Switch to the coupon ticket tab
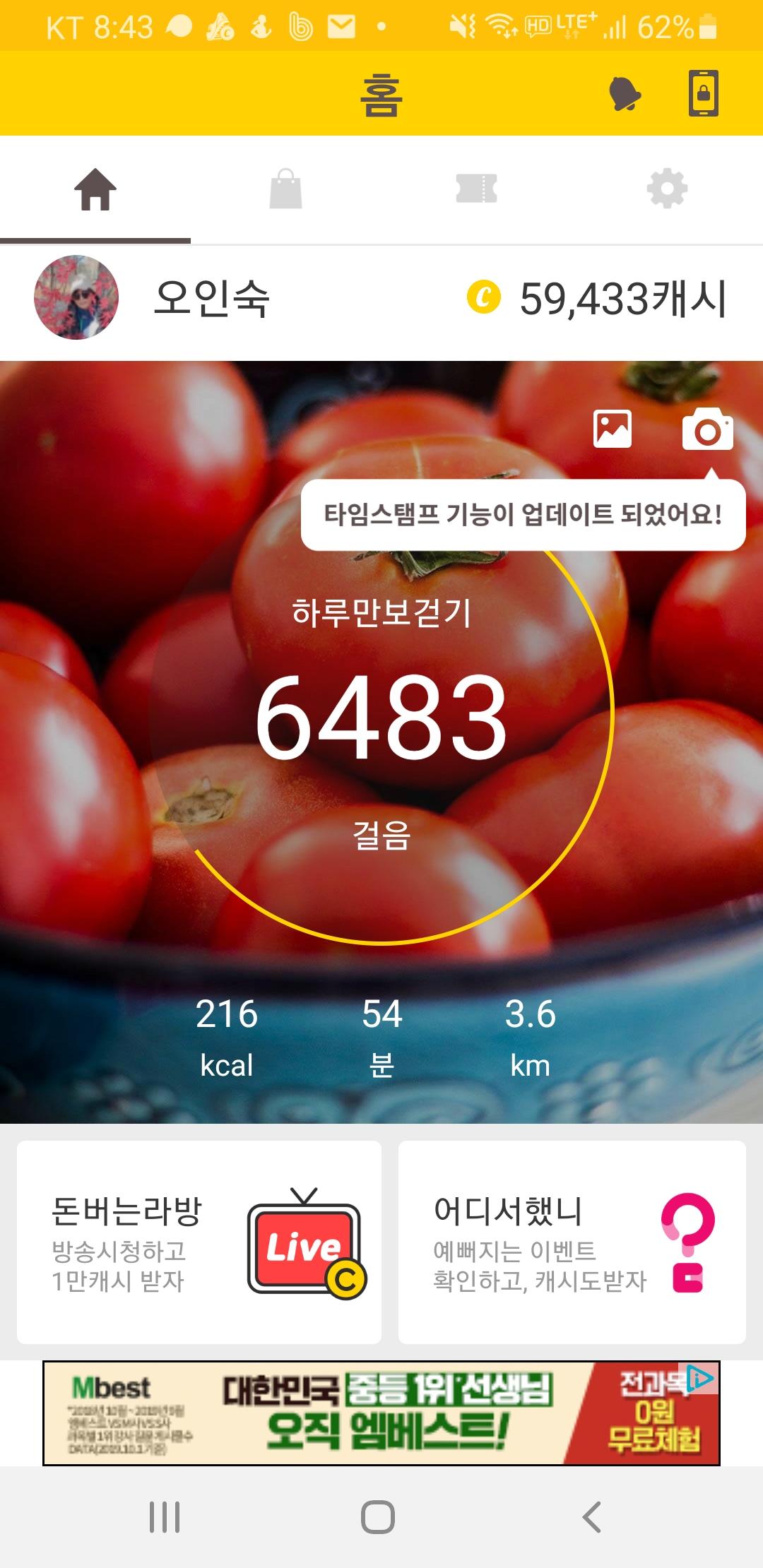This screenshot has width=763, height=1568. pyautogui.click(x=477, y=189)
